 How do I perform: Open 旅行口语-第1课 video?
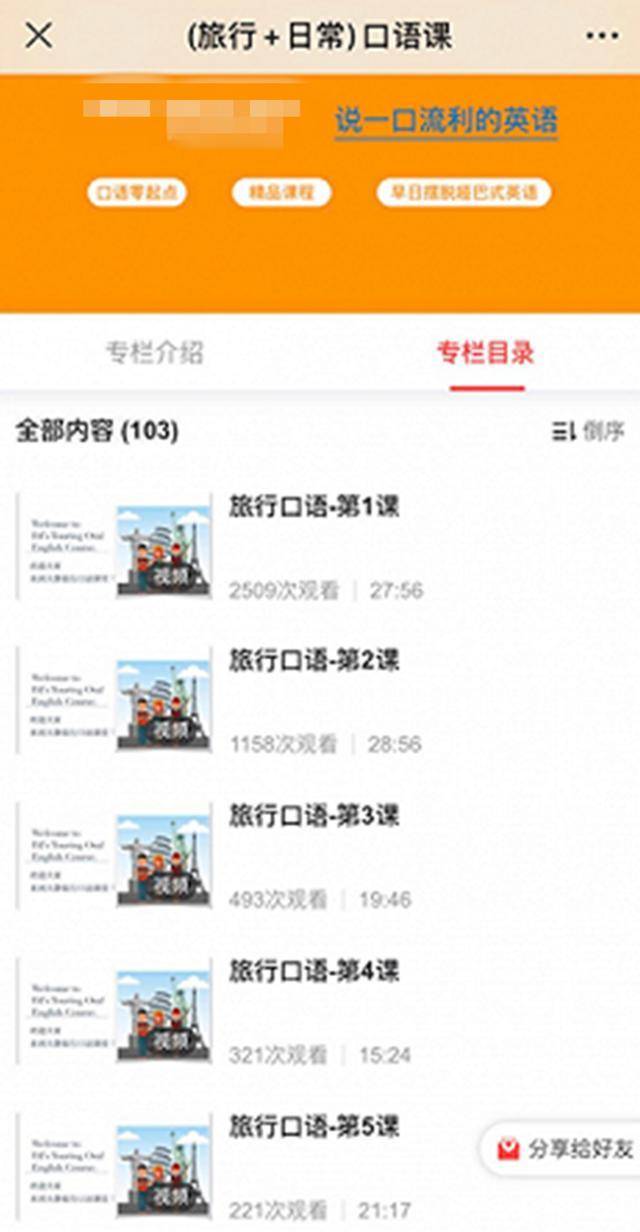(x=314, y=507)
